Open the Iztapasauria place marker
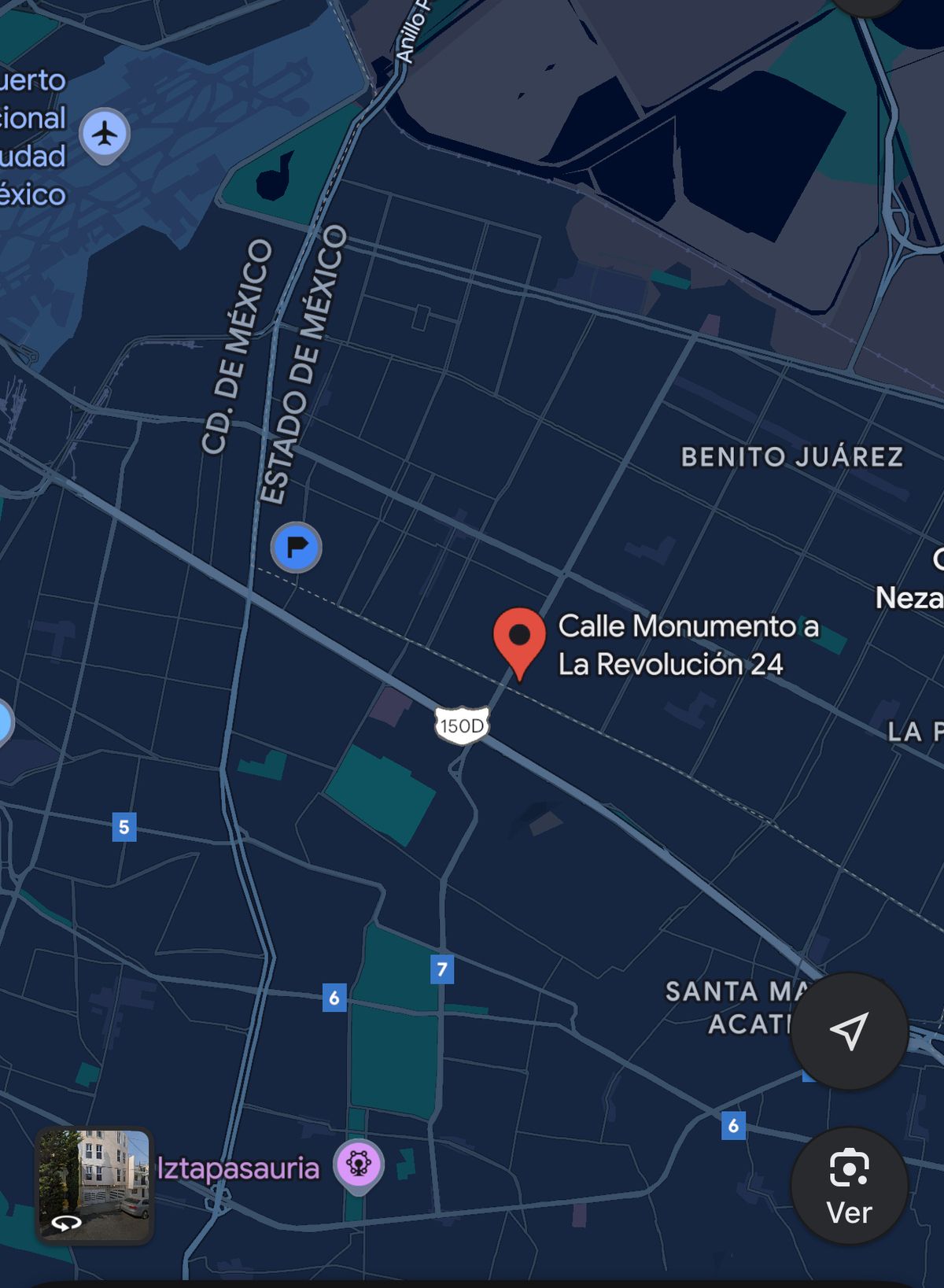The image size is (944, 1288). (x=359, y=1164)
